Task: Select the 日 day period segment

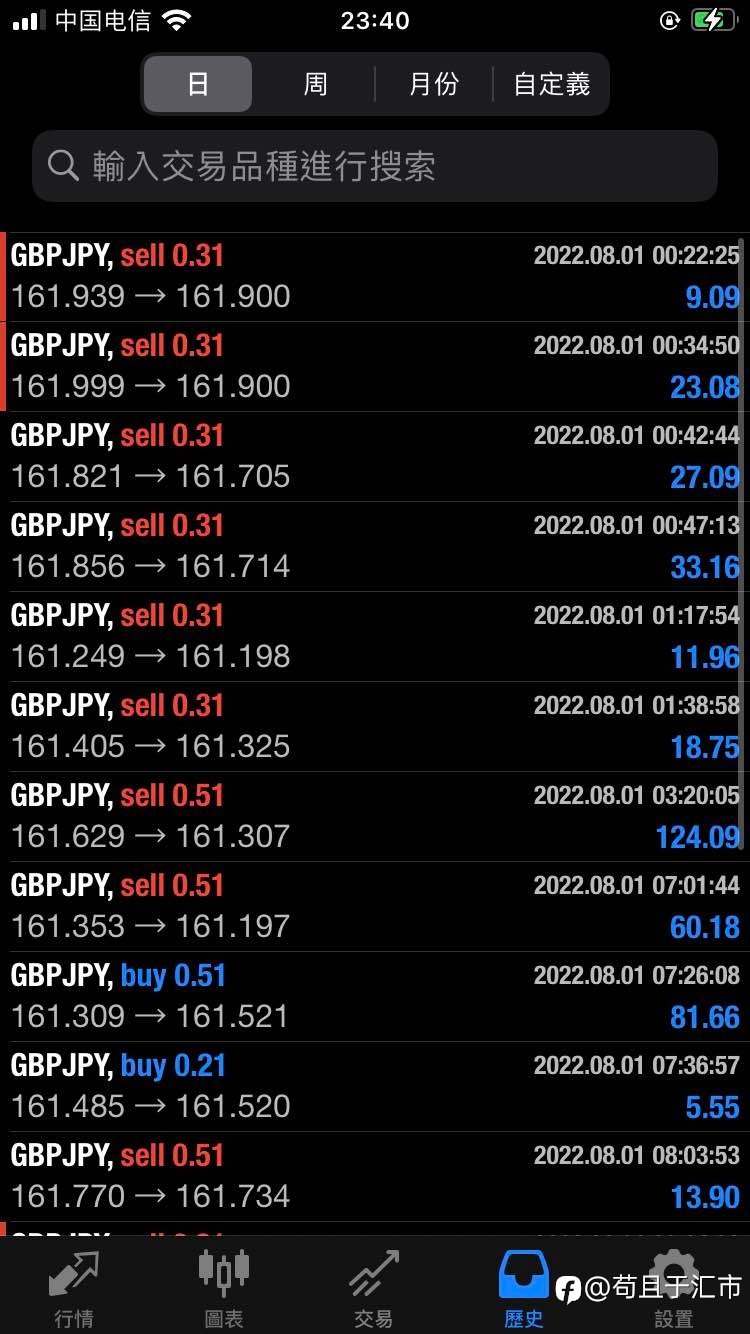Action: 198,84
